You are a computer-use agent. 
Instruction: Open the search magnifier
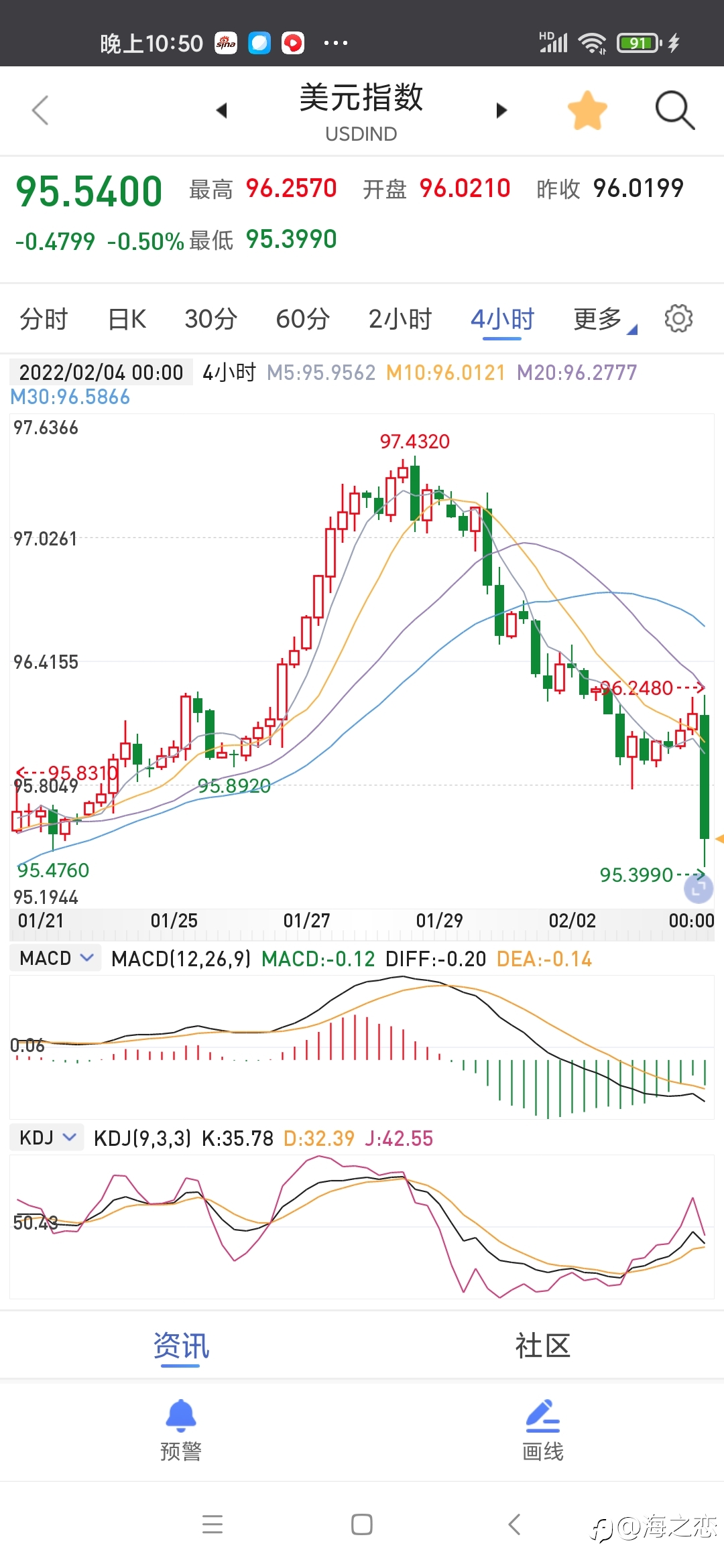674,111
